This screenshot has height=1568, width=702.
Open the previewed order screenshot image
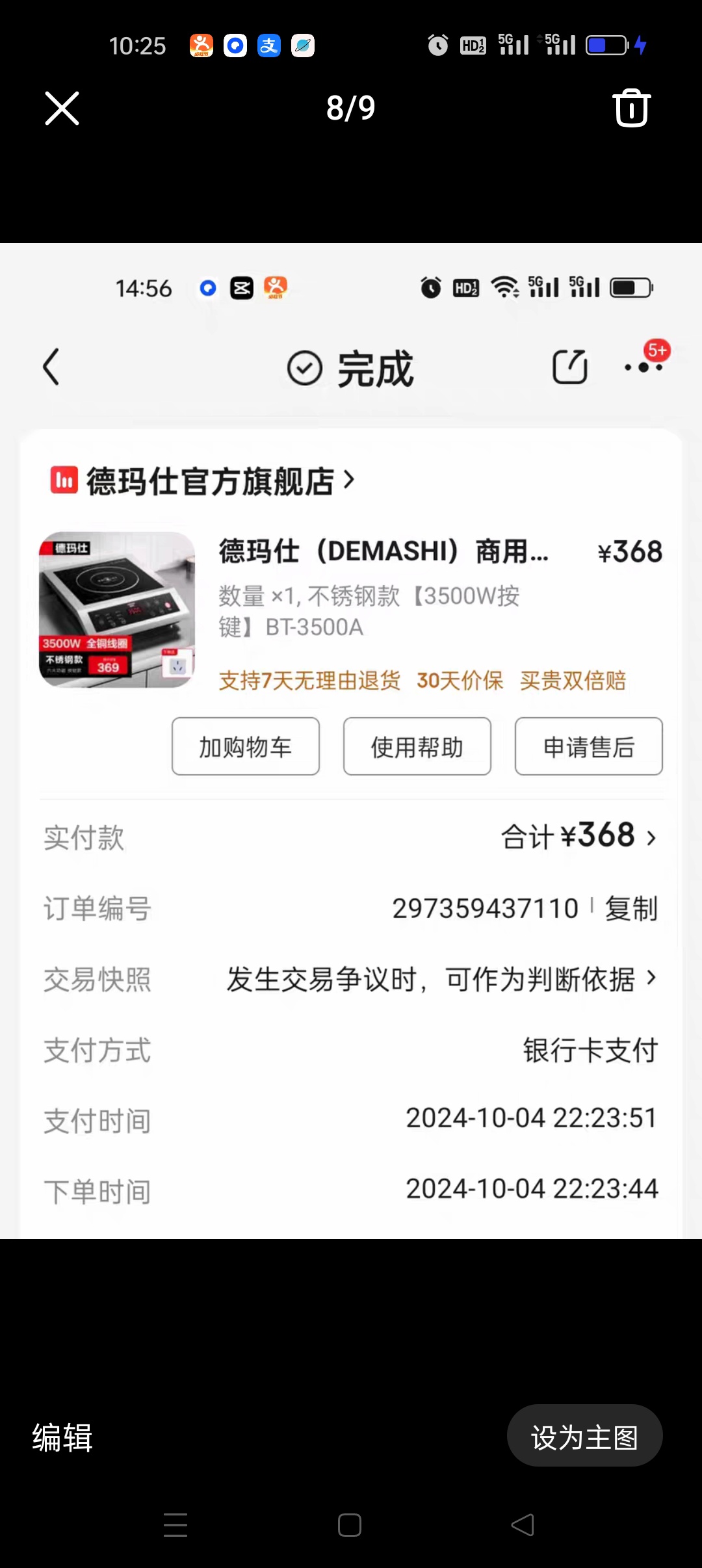(351, 741)
